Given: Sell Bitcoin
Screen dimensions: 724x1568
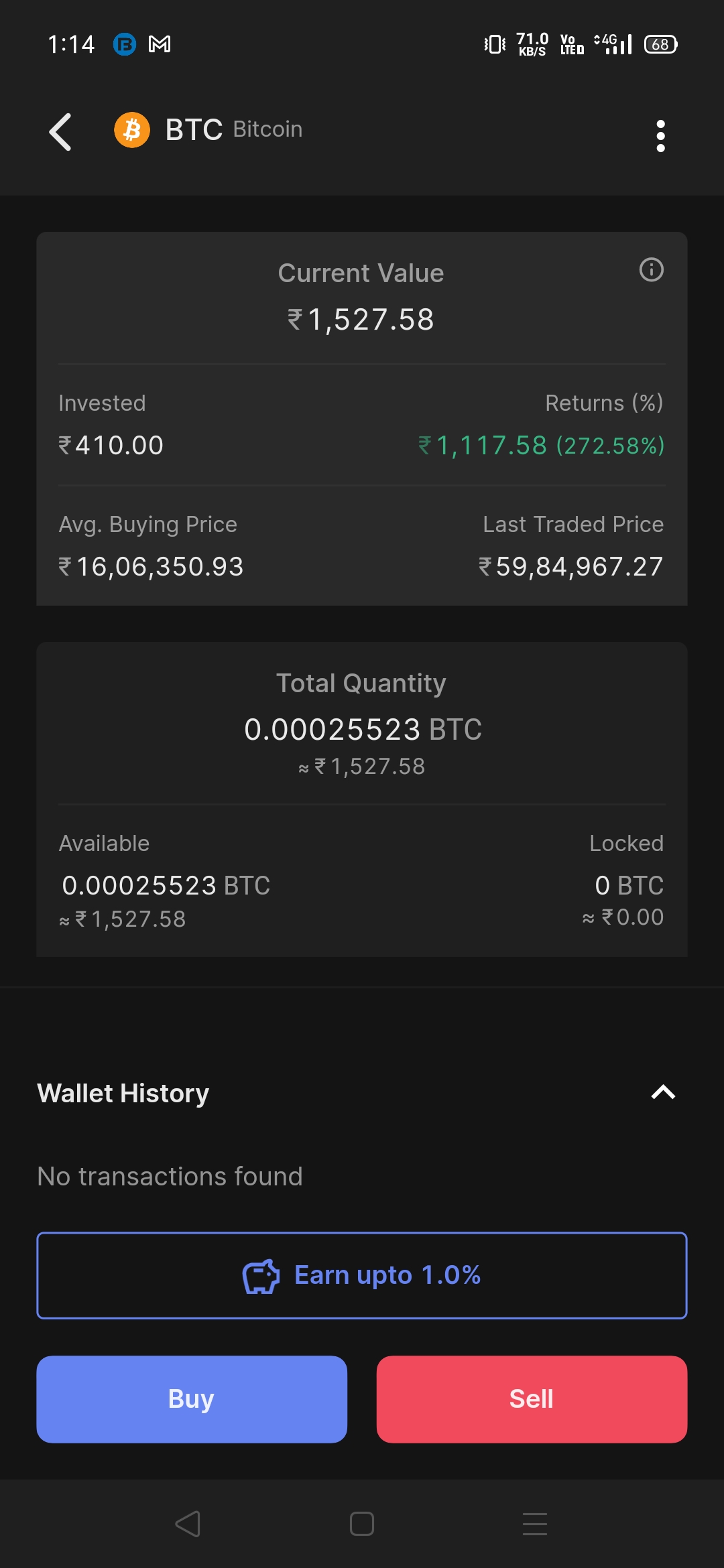Looking at the screenshot, I should 532,1399.
